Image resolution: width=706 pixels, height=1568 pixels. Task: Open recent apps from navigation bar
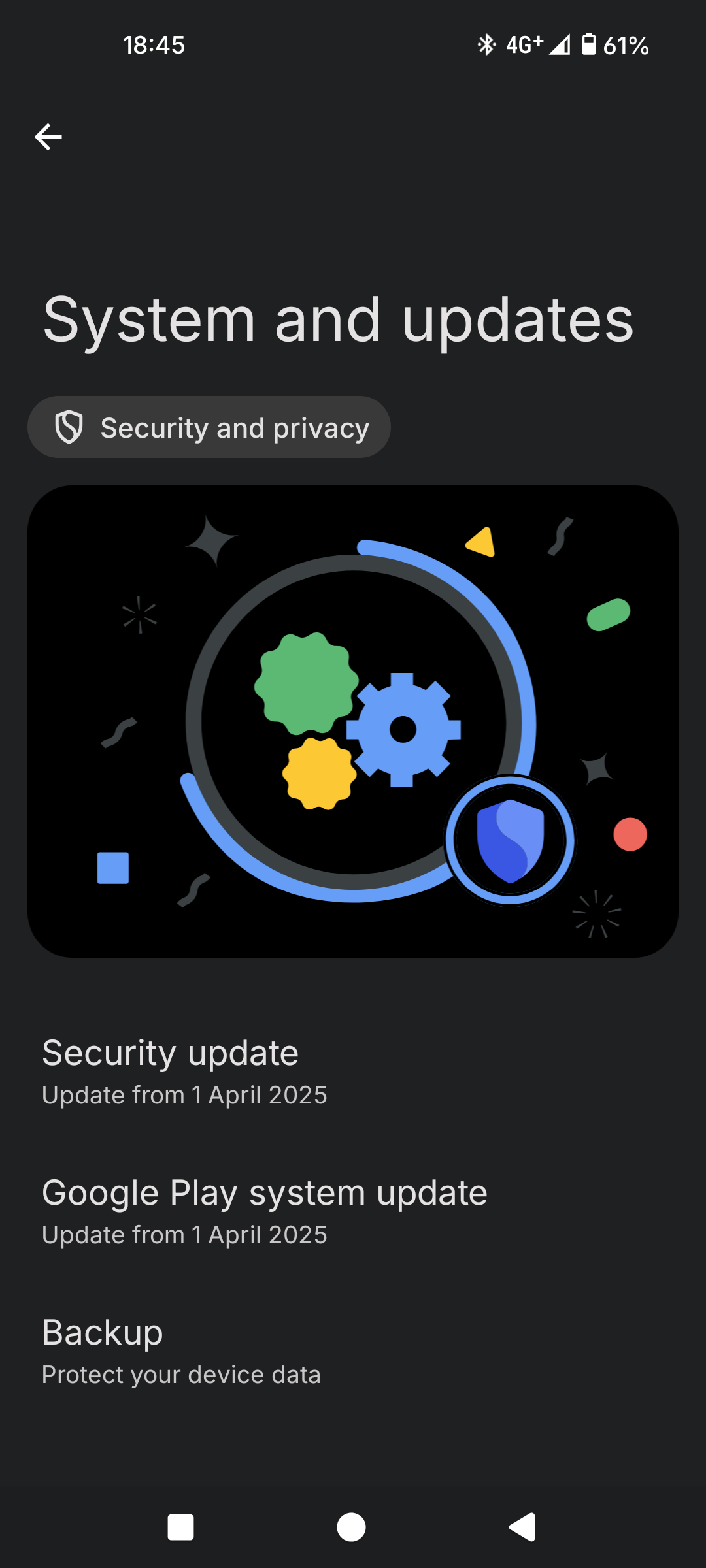coord(181,1527)
